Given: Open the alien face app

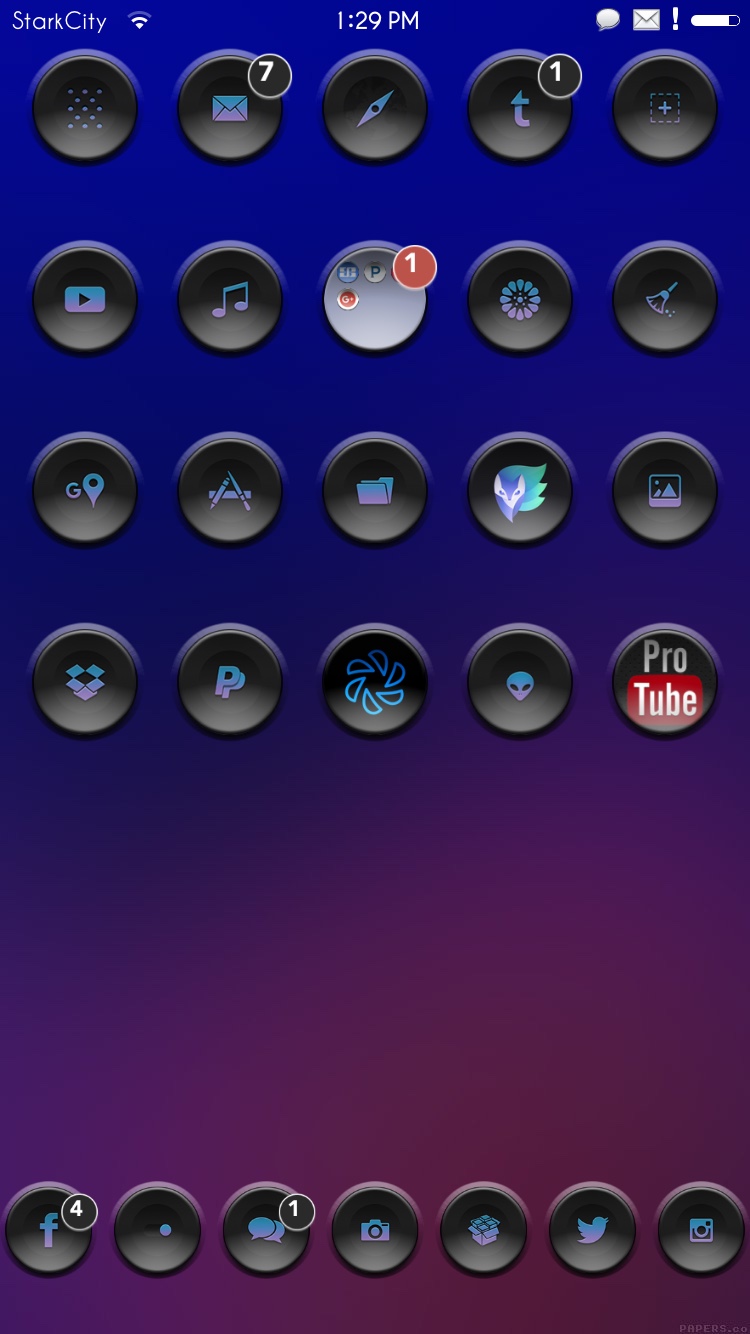Looking at the screenshot, I should point(520,682).
